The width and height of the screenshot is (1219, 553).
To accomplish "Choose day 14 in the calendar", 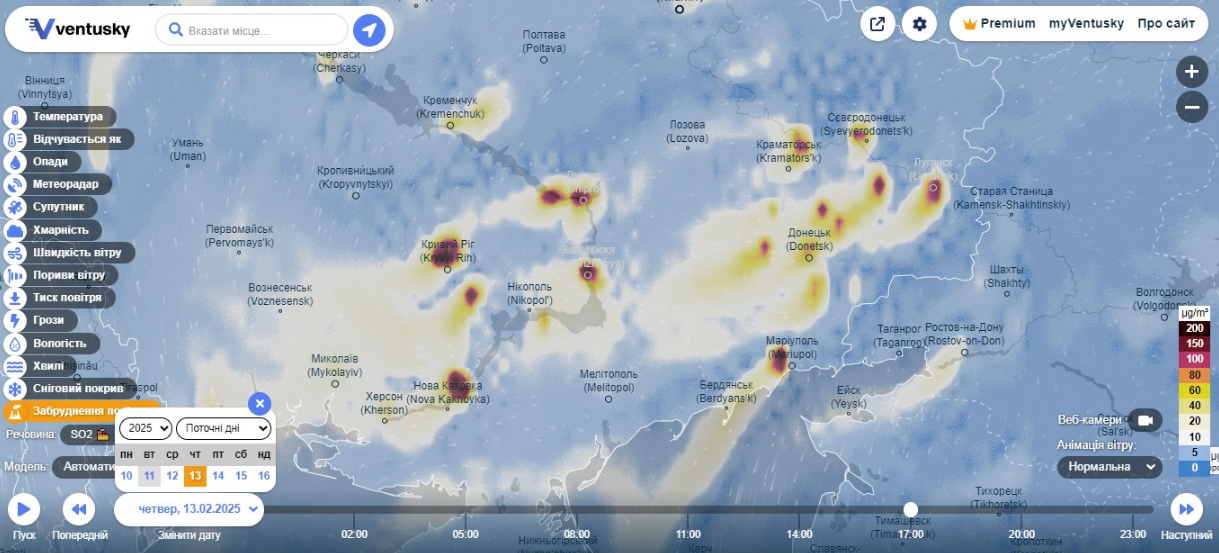I will (218, 476).
